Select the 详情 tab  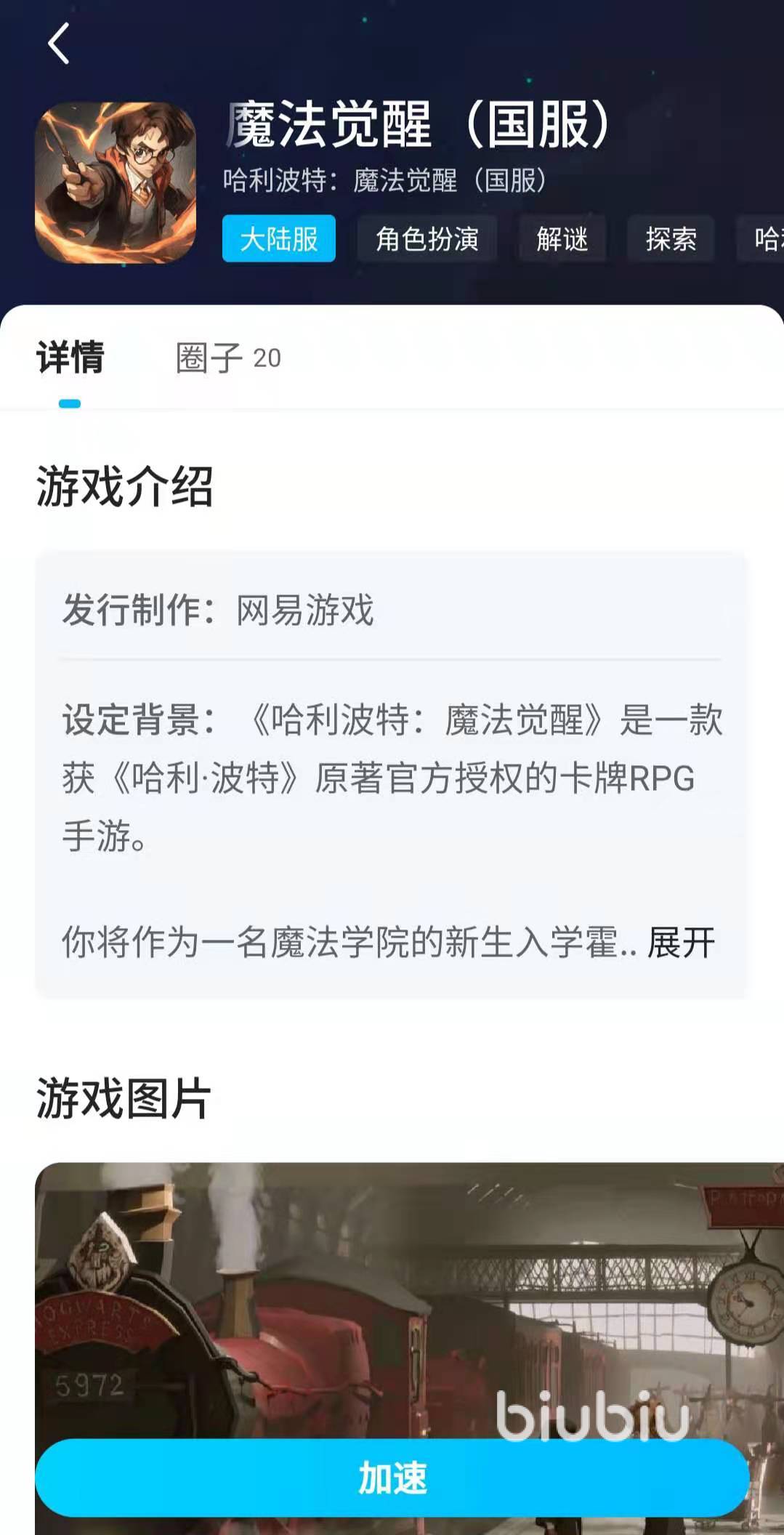click(x=70, y=358)
